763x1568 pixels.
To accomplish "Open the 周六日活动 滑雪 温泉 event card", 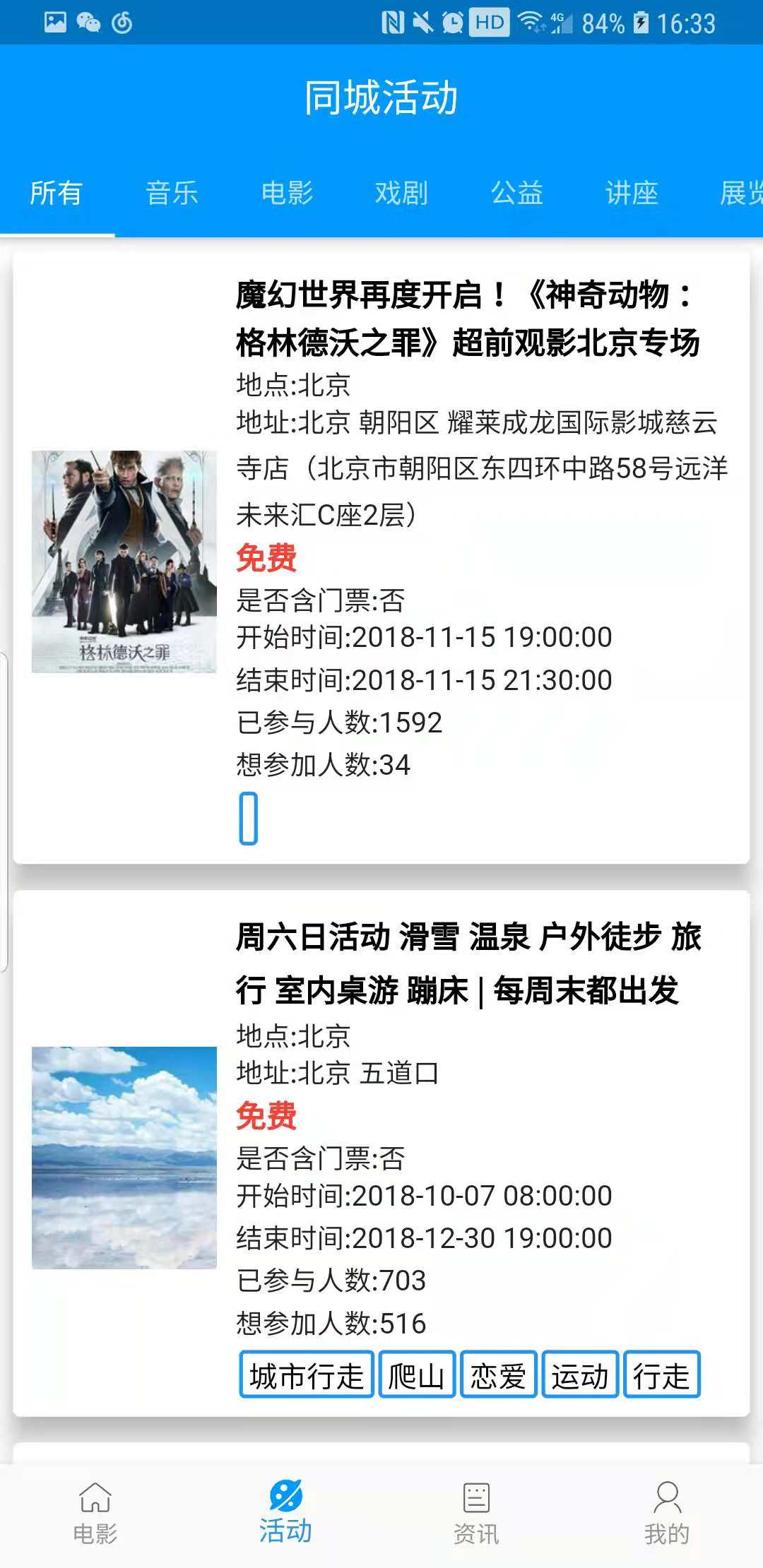I will (466, 963).
